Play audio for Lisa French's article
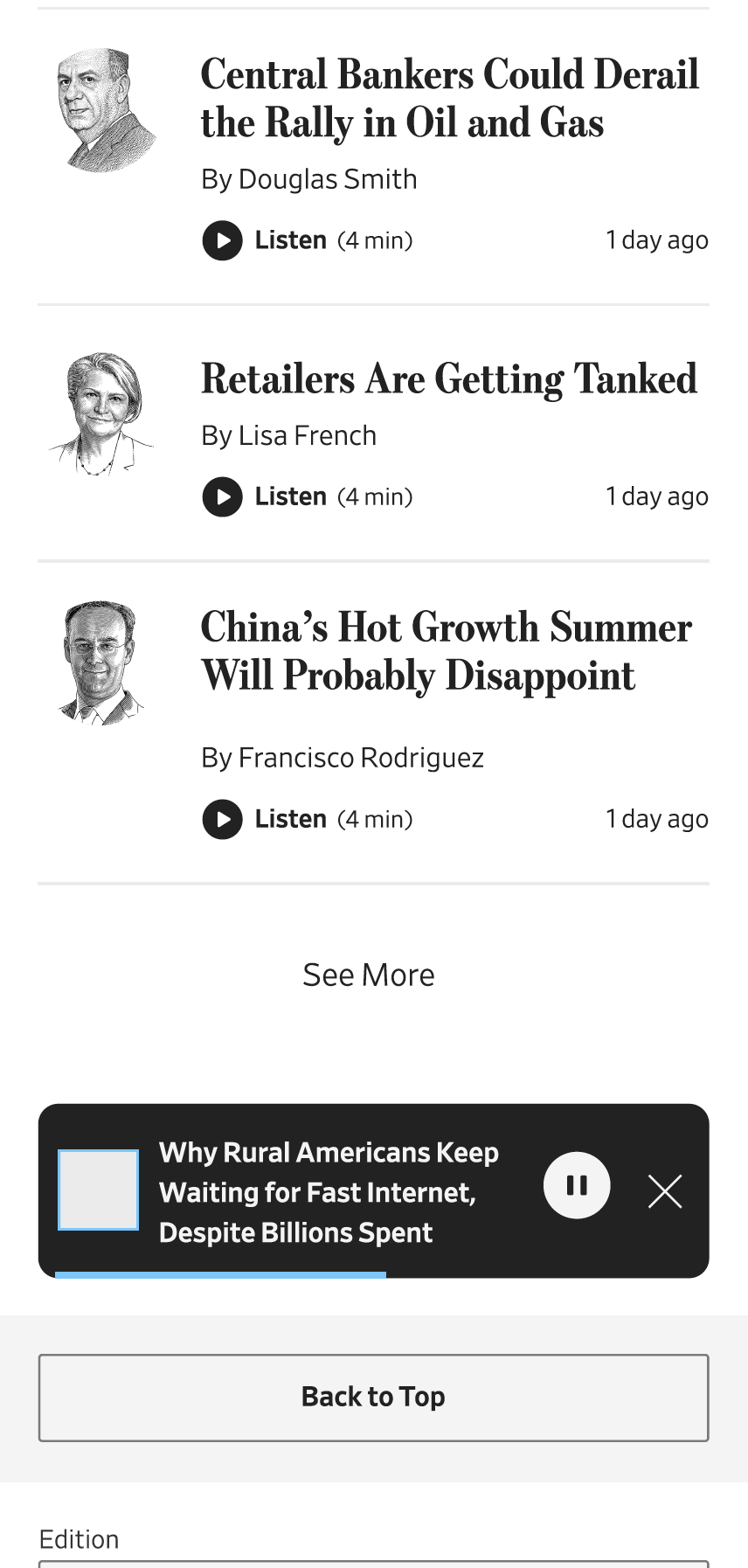 [223, 496]
